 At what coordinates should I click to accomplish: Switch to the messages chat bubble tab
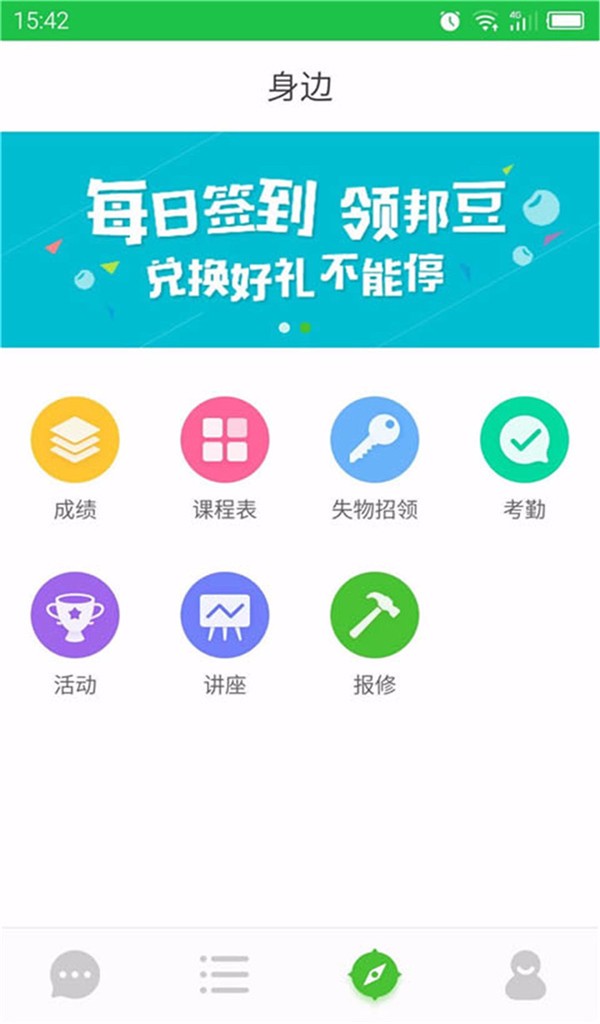(x=75, y=974)
